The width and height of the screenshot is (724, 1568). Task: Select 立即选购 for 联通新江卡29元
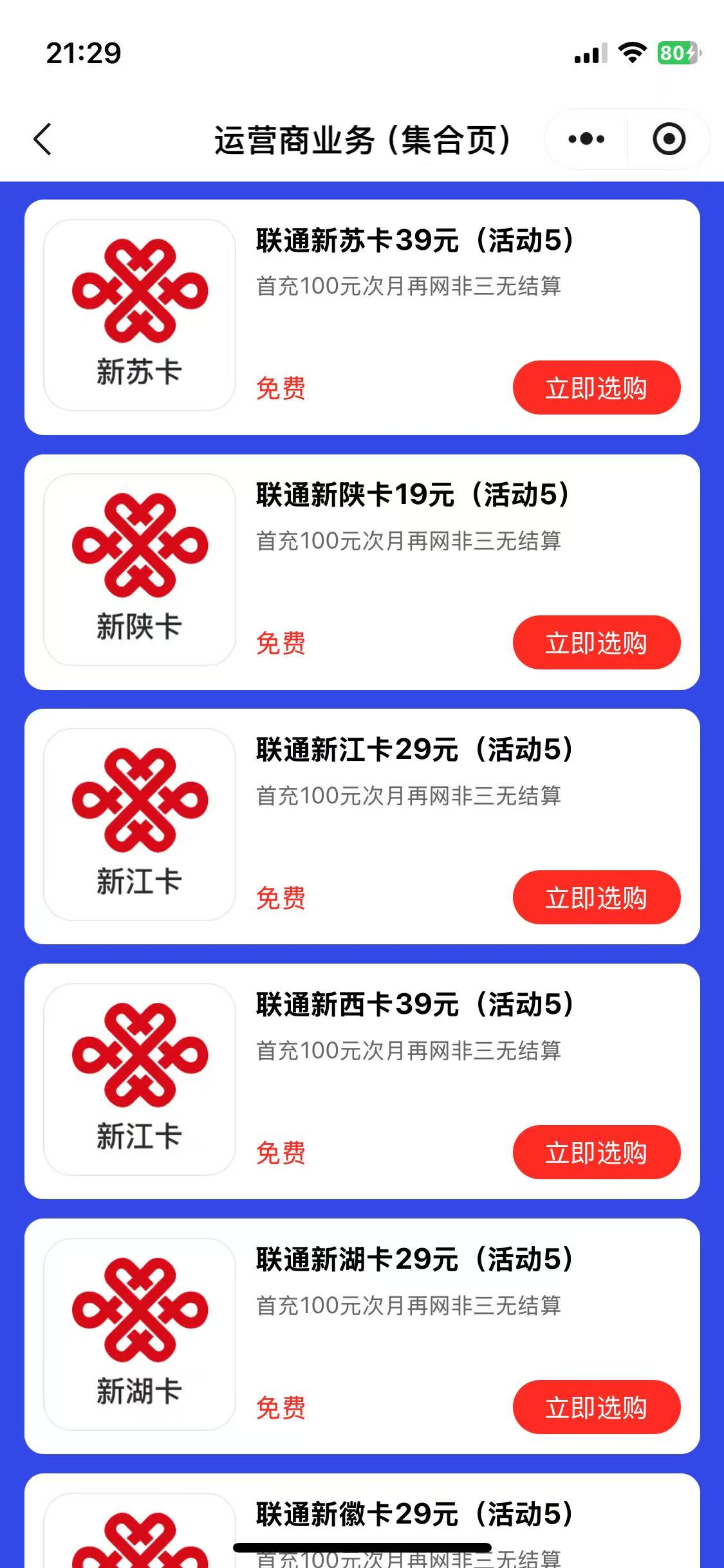[x=596, y=897]
